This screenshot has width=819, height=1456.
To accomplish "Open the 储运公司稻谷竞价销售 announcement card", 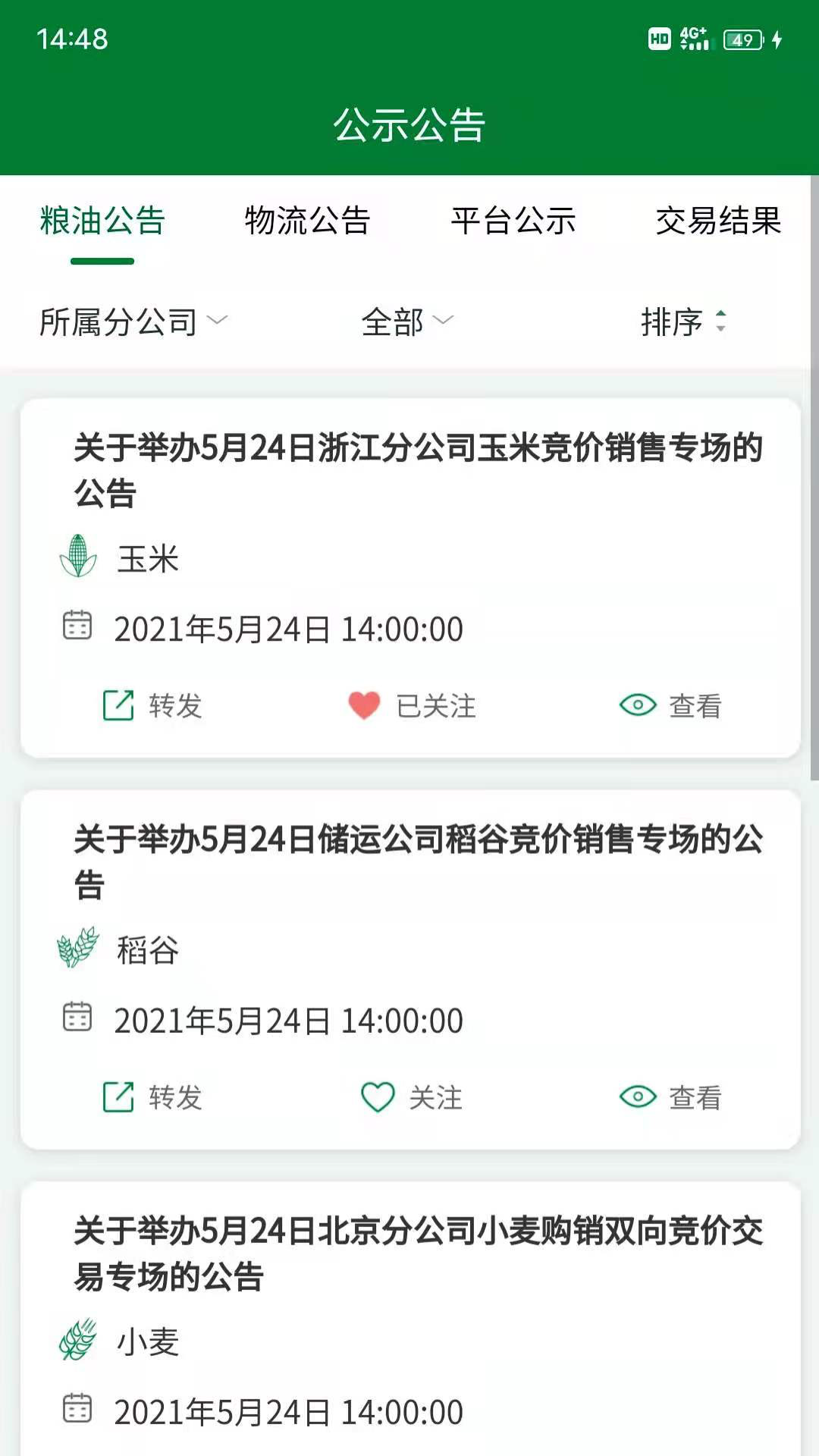I will pos(417,861).
